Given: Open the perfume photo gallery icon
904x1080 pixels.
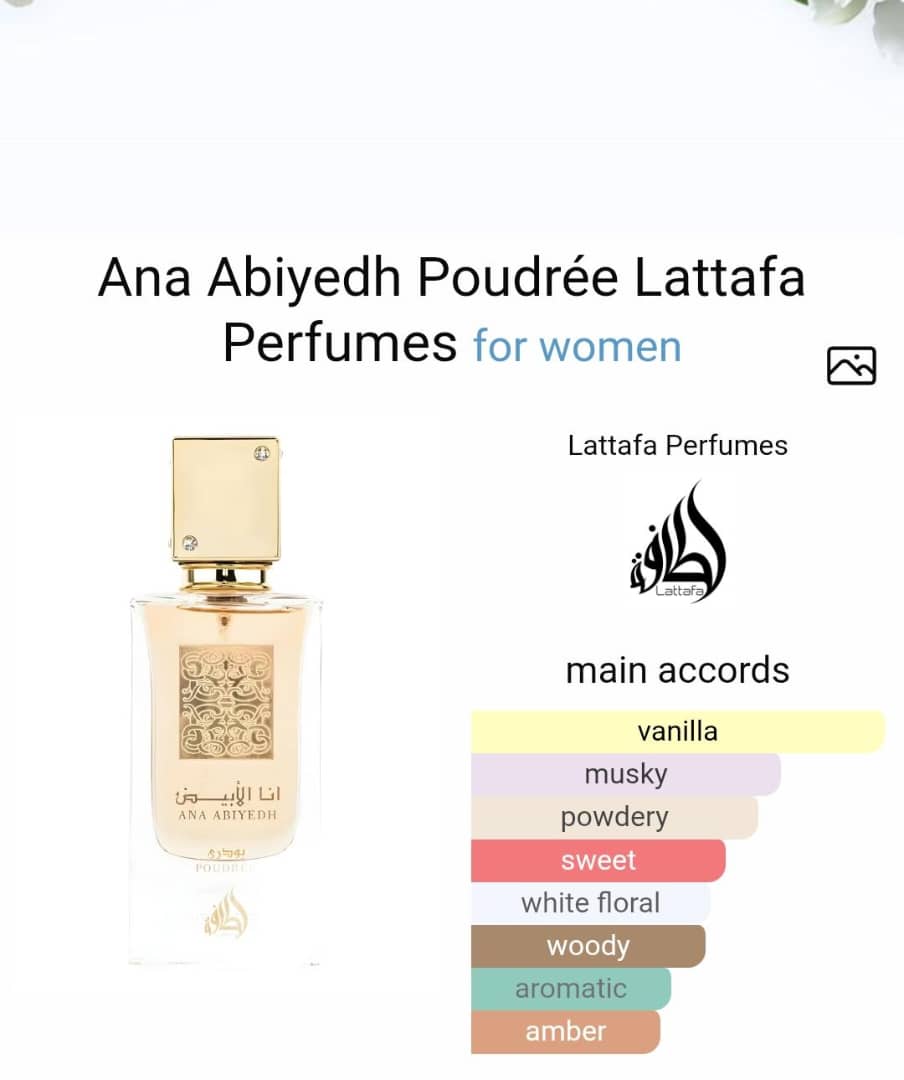Looking at the screenshot, I should pyautogui.click(x=851, y=366).
